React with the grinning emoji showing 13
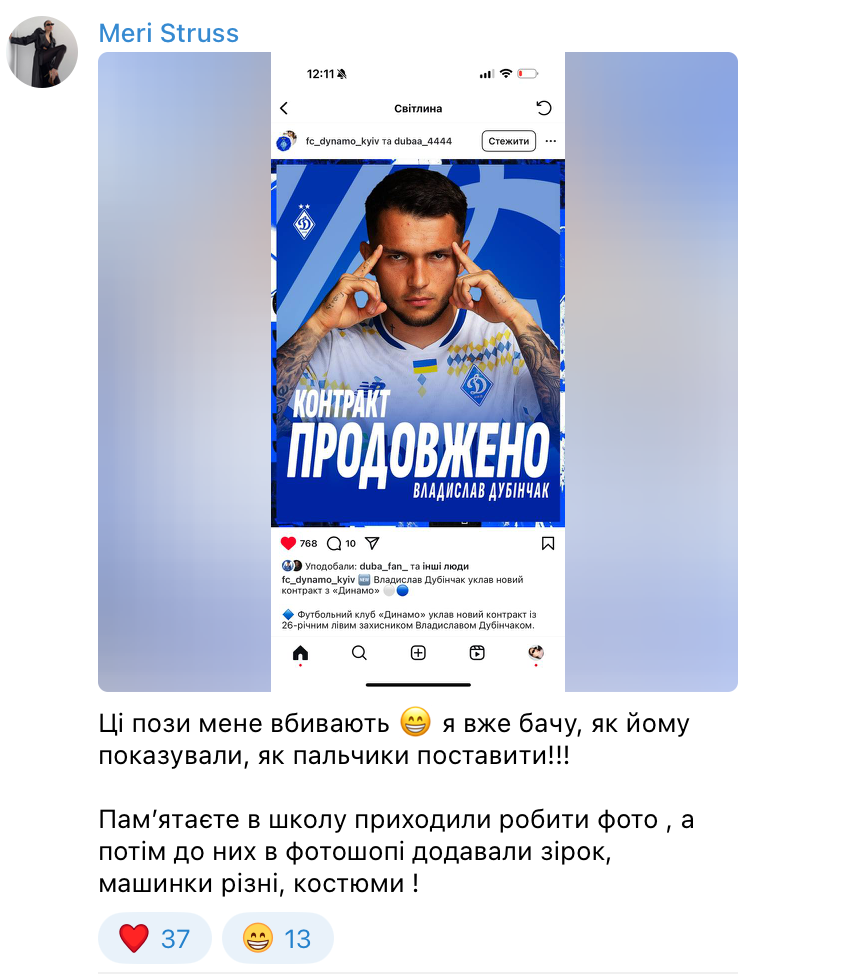The width and height of the screenshot is (842, 978). (x=277, y=938)
